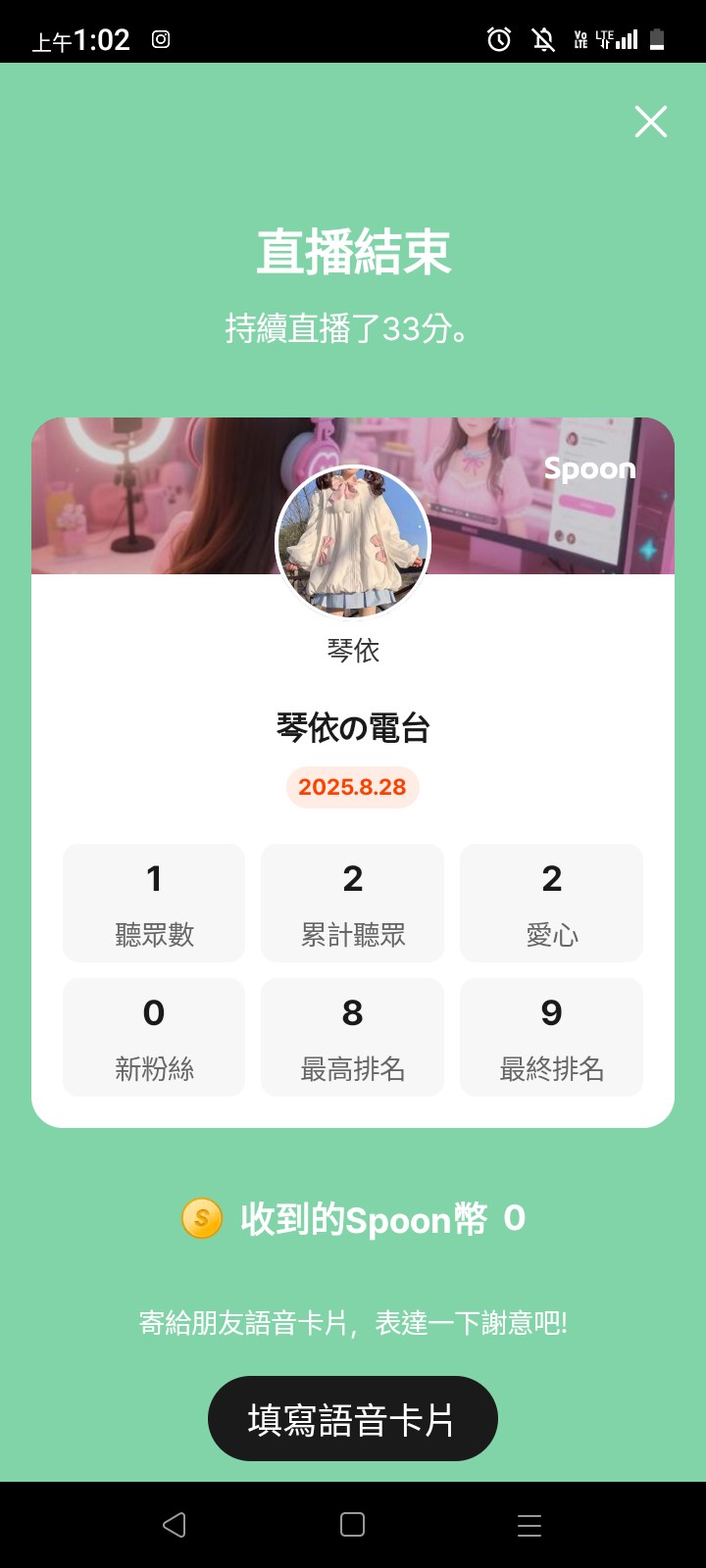Go back using the system back button
The width and height of the screenshot is (706, 1568).
(x=175, y=1524)
